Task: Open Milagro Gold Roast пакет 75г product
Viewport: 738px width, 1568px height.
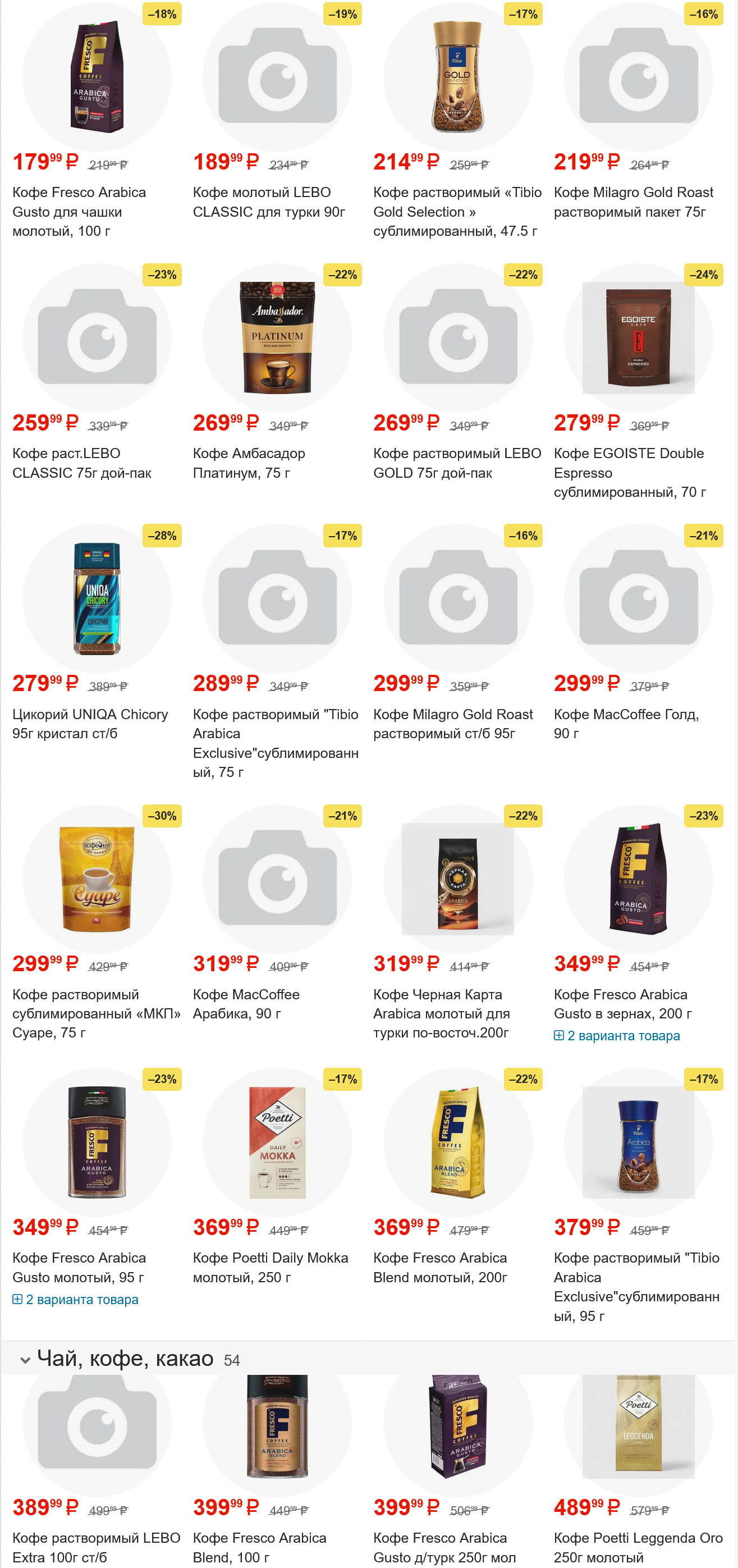Action: pyautogui.click(x=632, y=202)
